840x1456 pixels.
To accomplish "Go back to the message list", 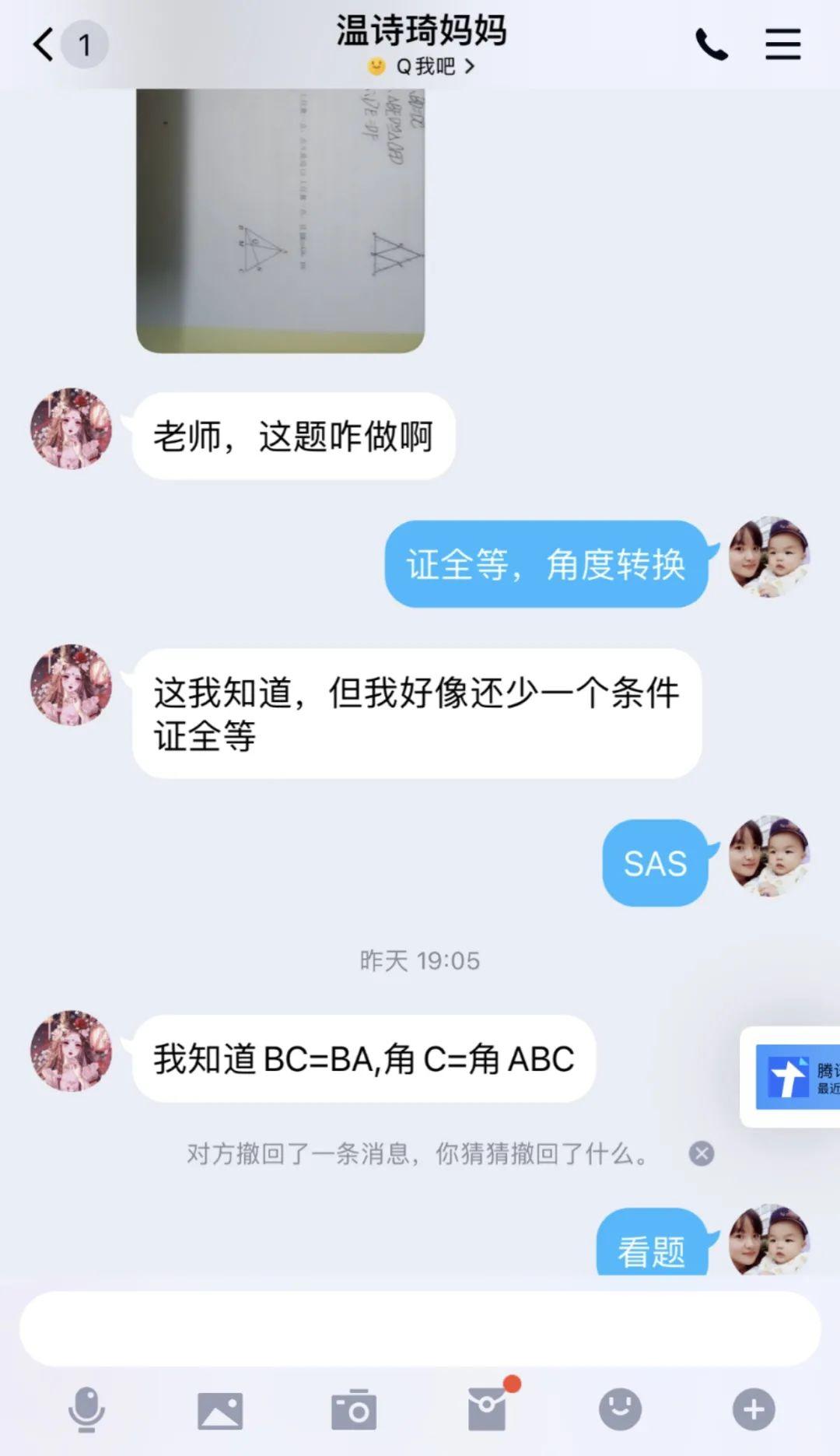I will click(x=44, y=44).
